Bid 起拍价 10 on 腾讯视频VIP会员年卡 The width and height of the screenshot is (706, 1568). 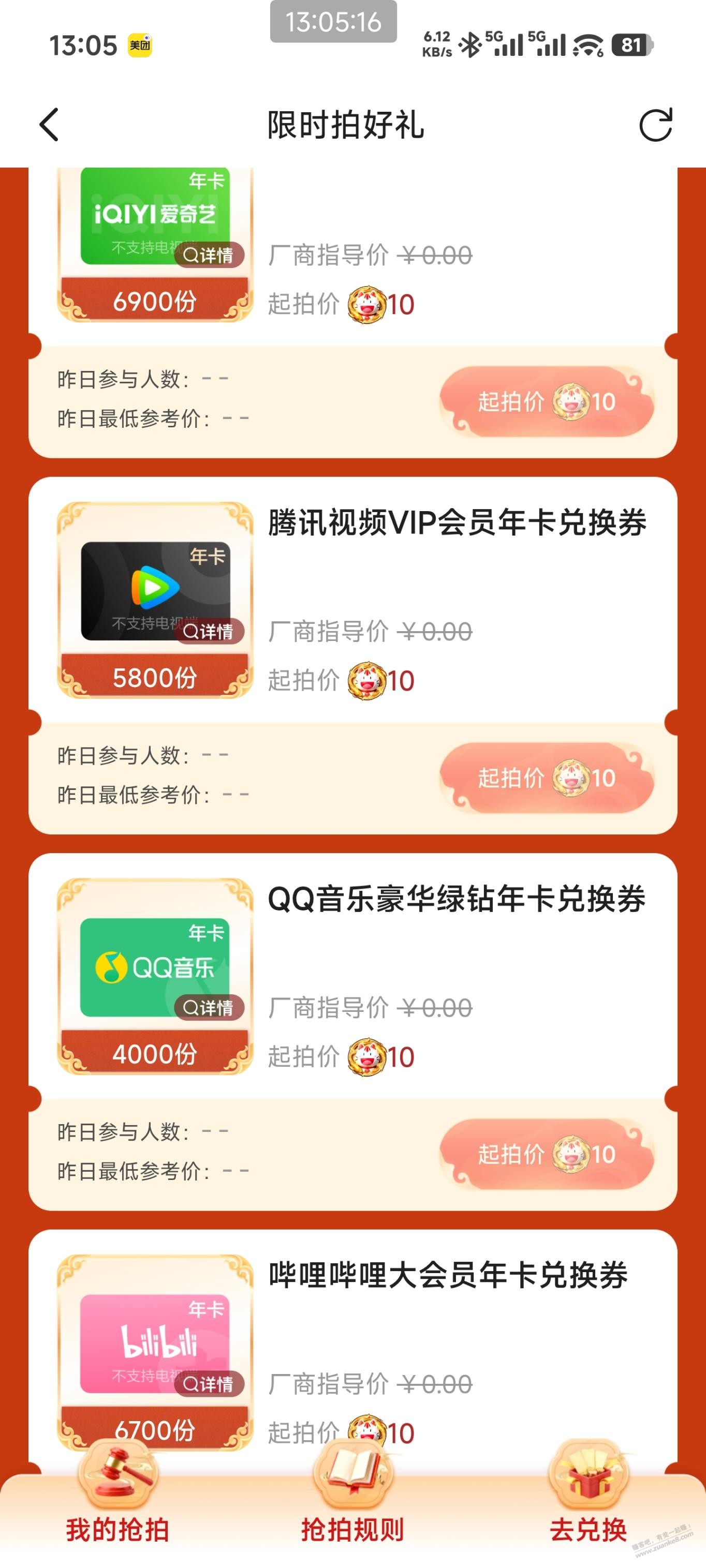click(547, 778)
